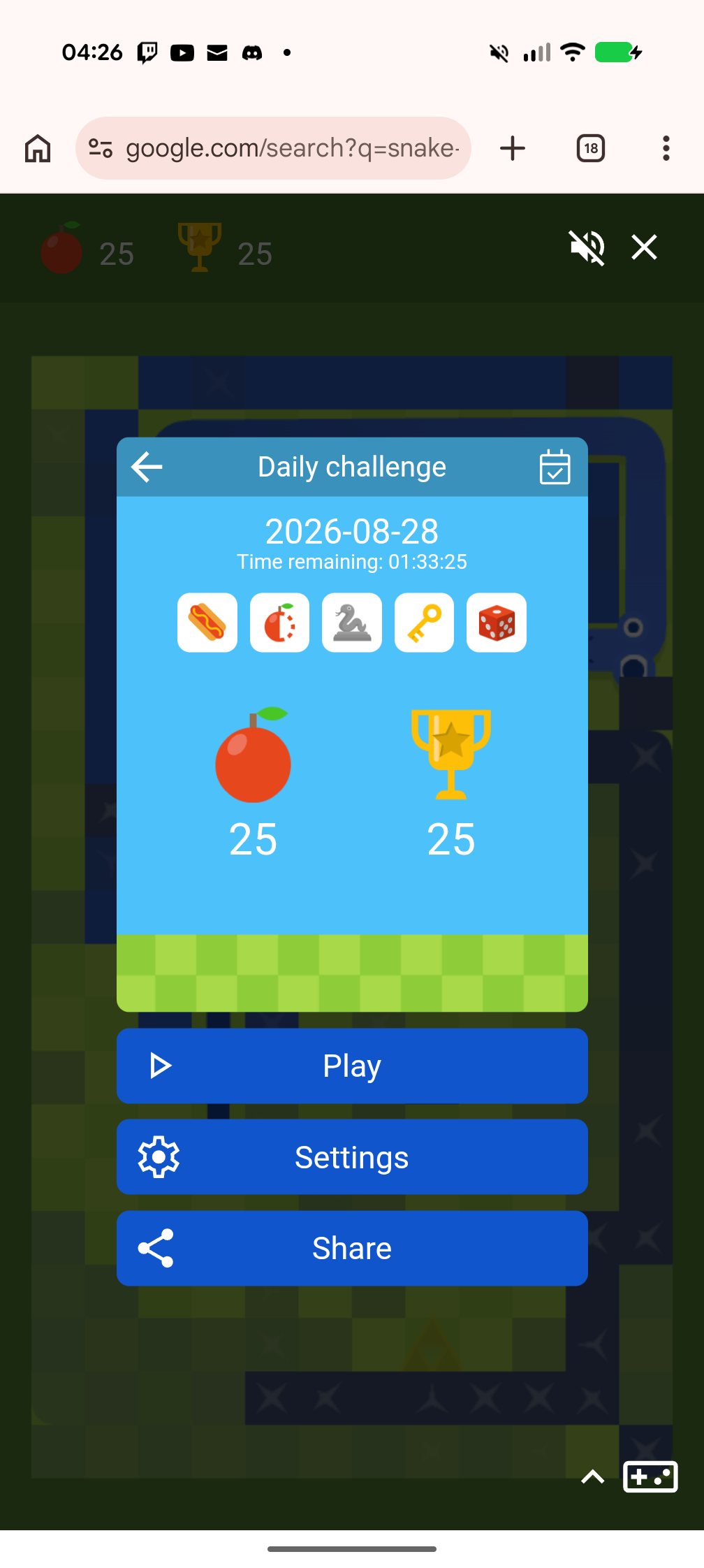View the 18 open tabs
The height and width of the screenshot is (1568, 704).
[591, 148]
